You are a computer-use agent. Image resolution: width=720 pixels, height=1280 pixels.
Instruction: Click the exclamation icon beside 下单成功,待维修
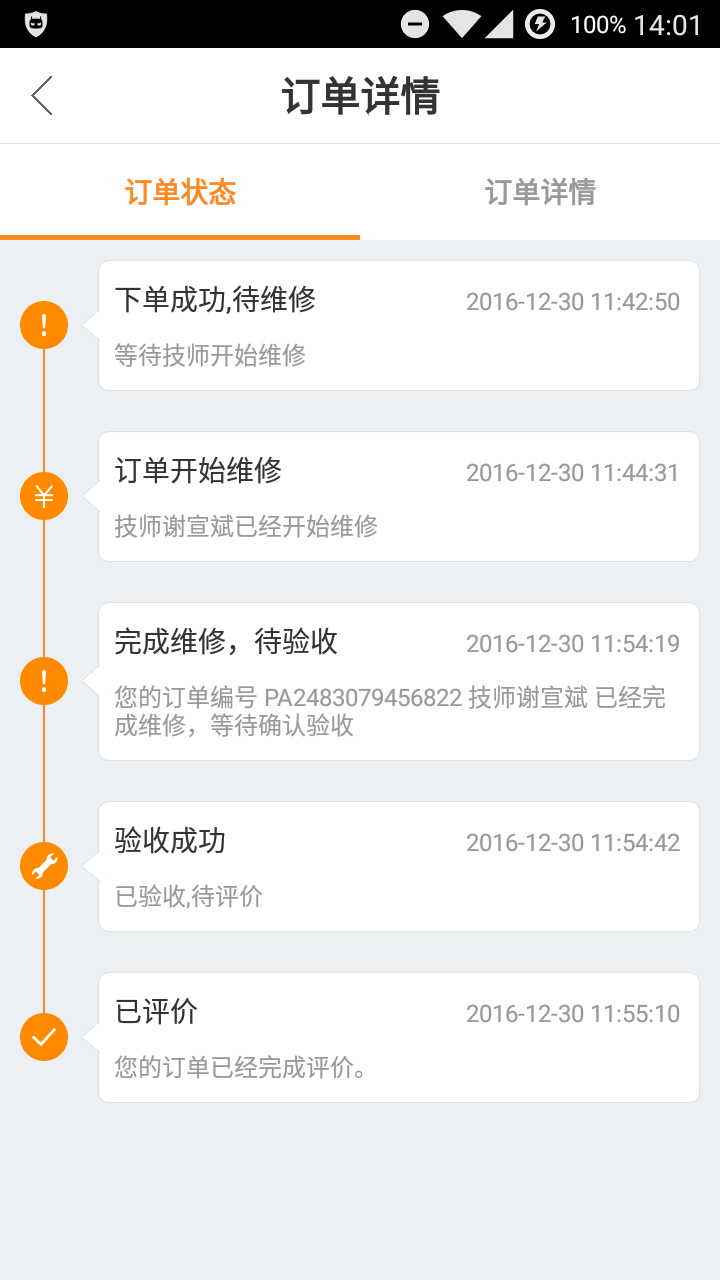click(x=43, y=324)
